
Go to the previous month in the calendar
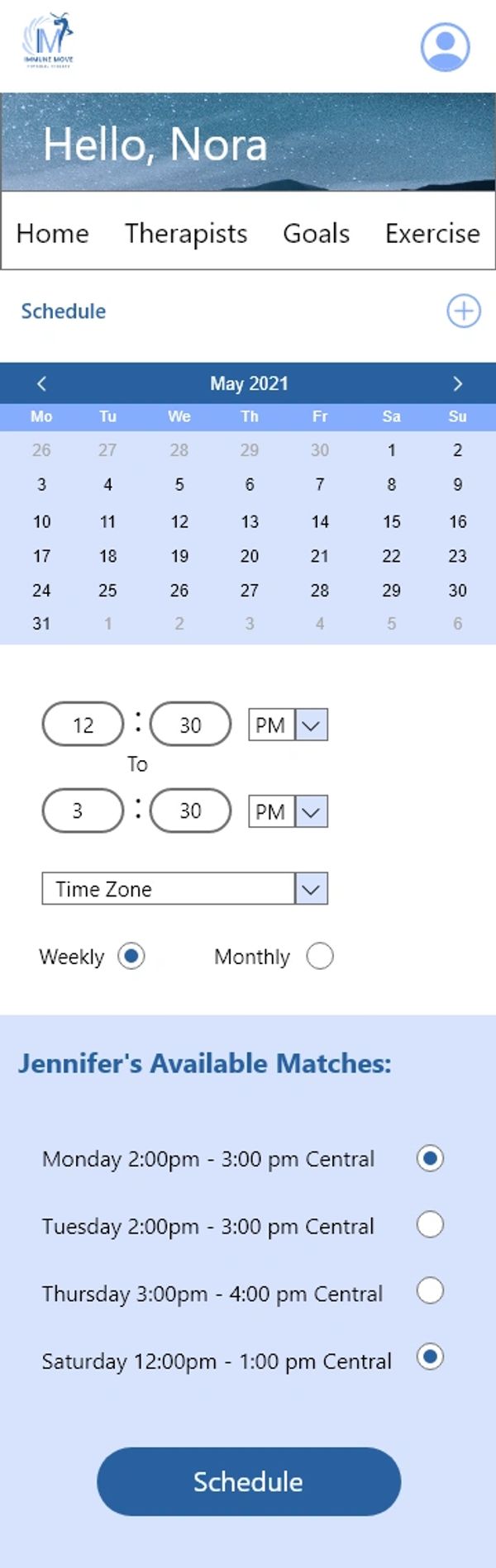(x=41, y=383)
